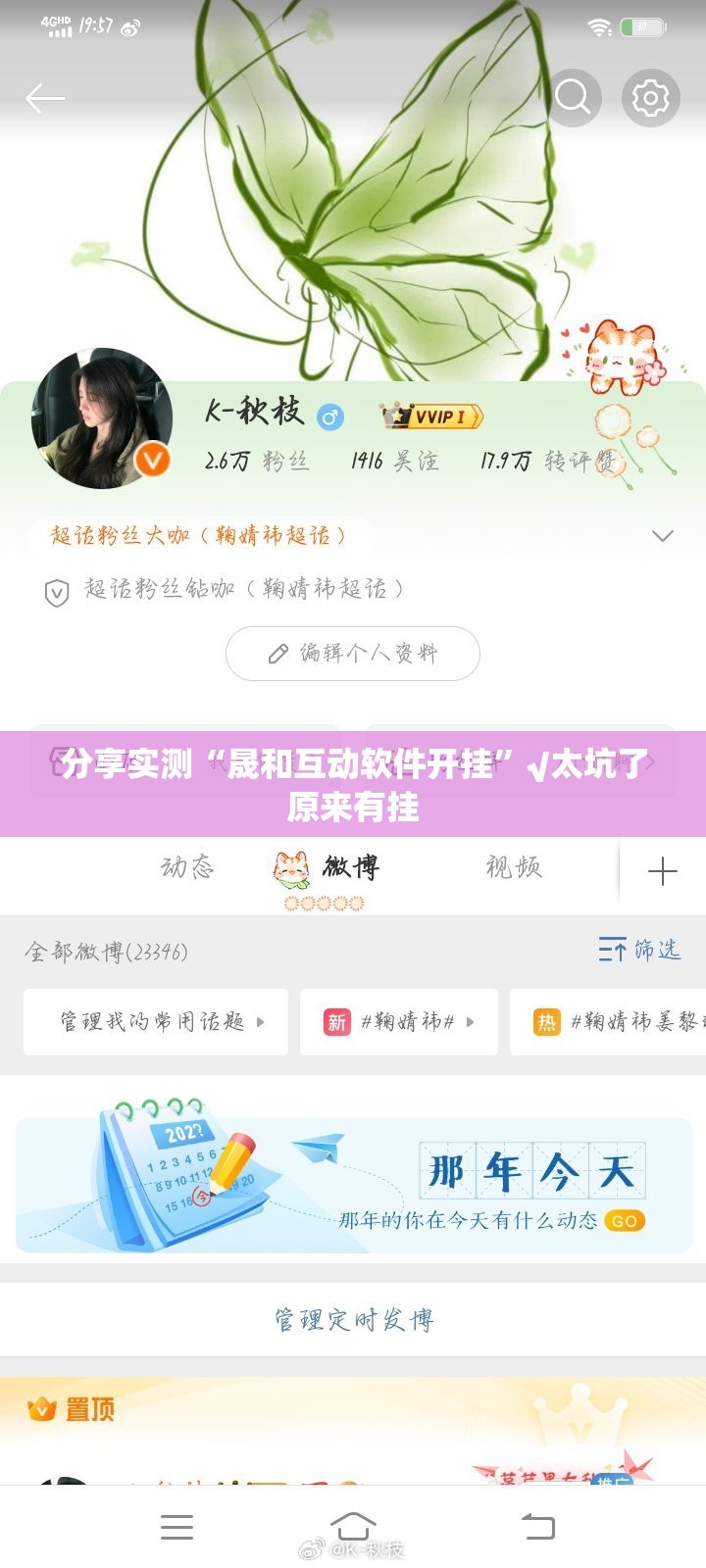Viewport: 706px width, 1568px height.
Task: Tap the plus icon beside the tabs
Action: coord(663,871)
